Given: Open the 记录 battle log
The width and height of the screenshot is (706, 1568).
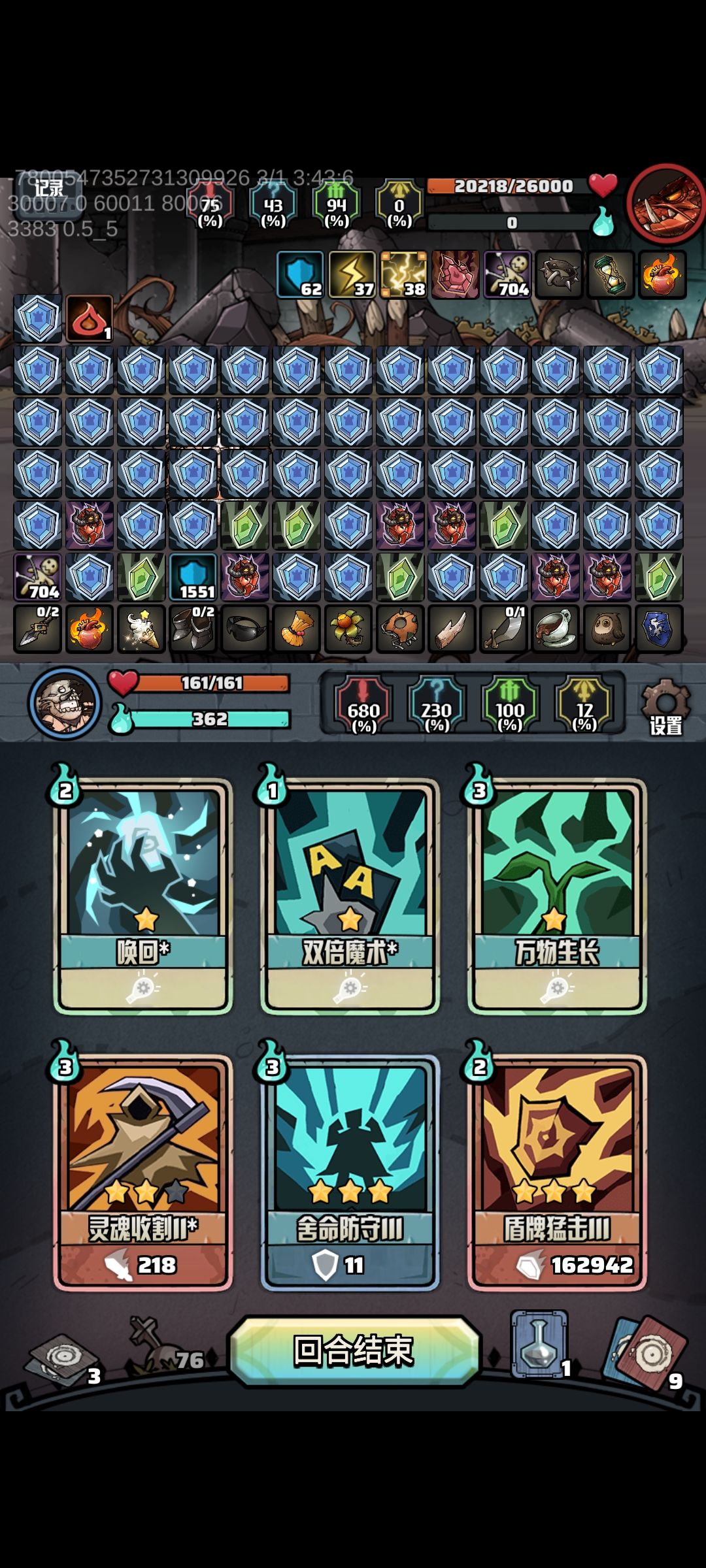Looking at the screenshot, I should pyautogui.click(x=48, y=189).
